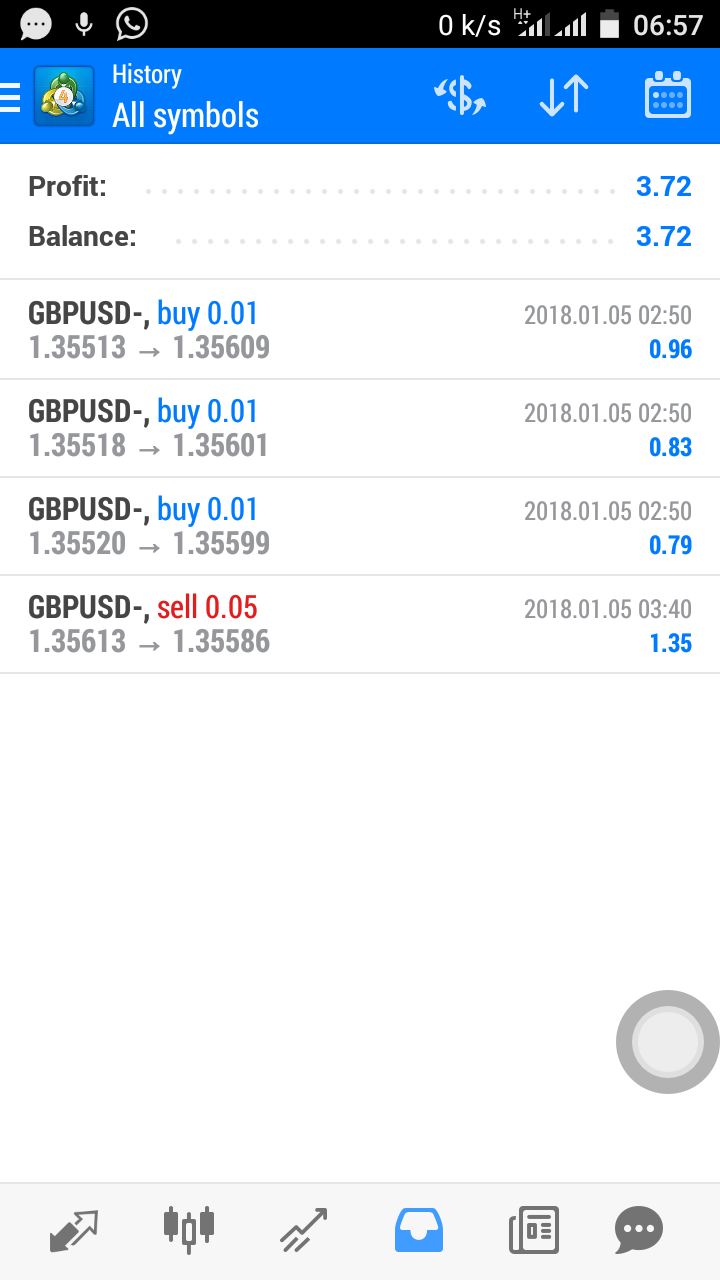Switch to the Quotes tab
This screenshot has height=1280, width=720.
coord(74,1231)
